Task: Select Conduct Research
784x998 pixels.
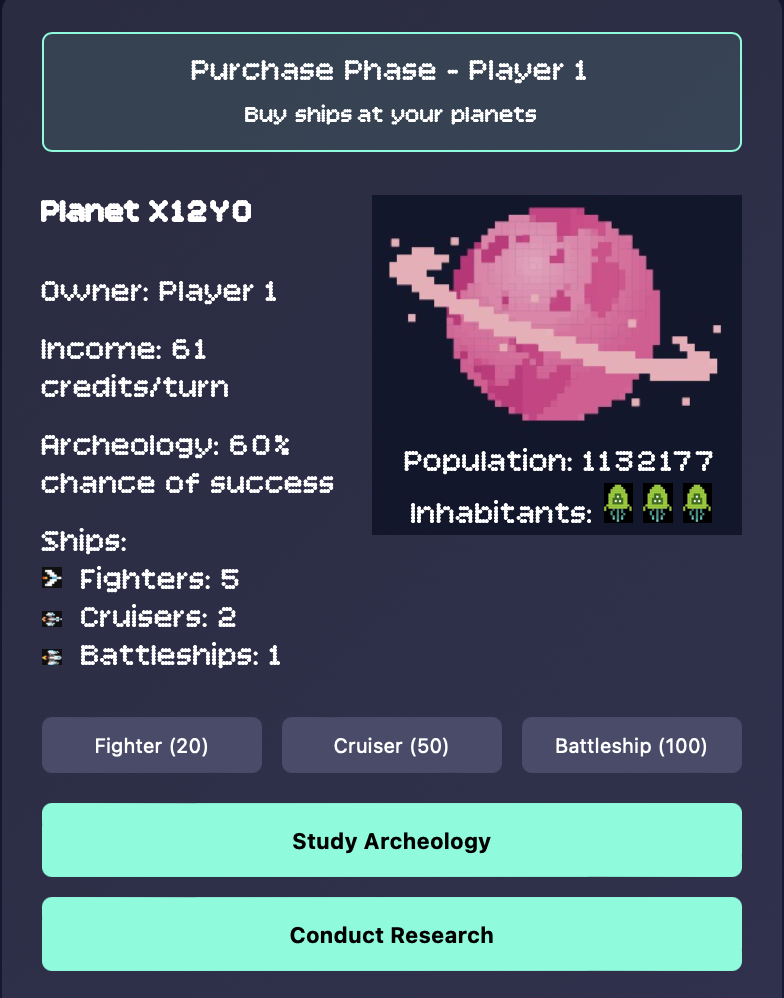Action: coord(391,934)
